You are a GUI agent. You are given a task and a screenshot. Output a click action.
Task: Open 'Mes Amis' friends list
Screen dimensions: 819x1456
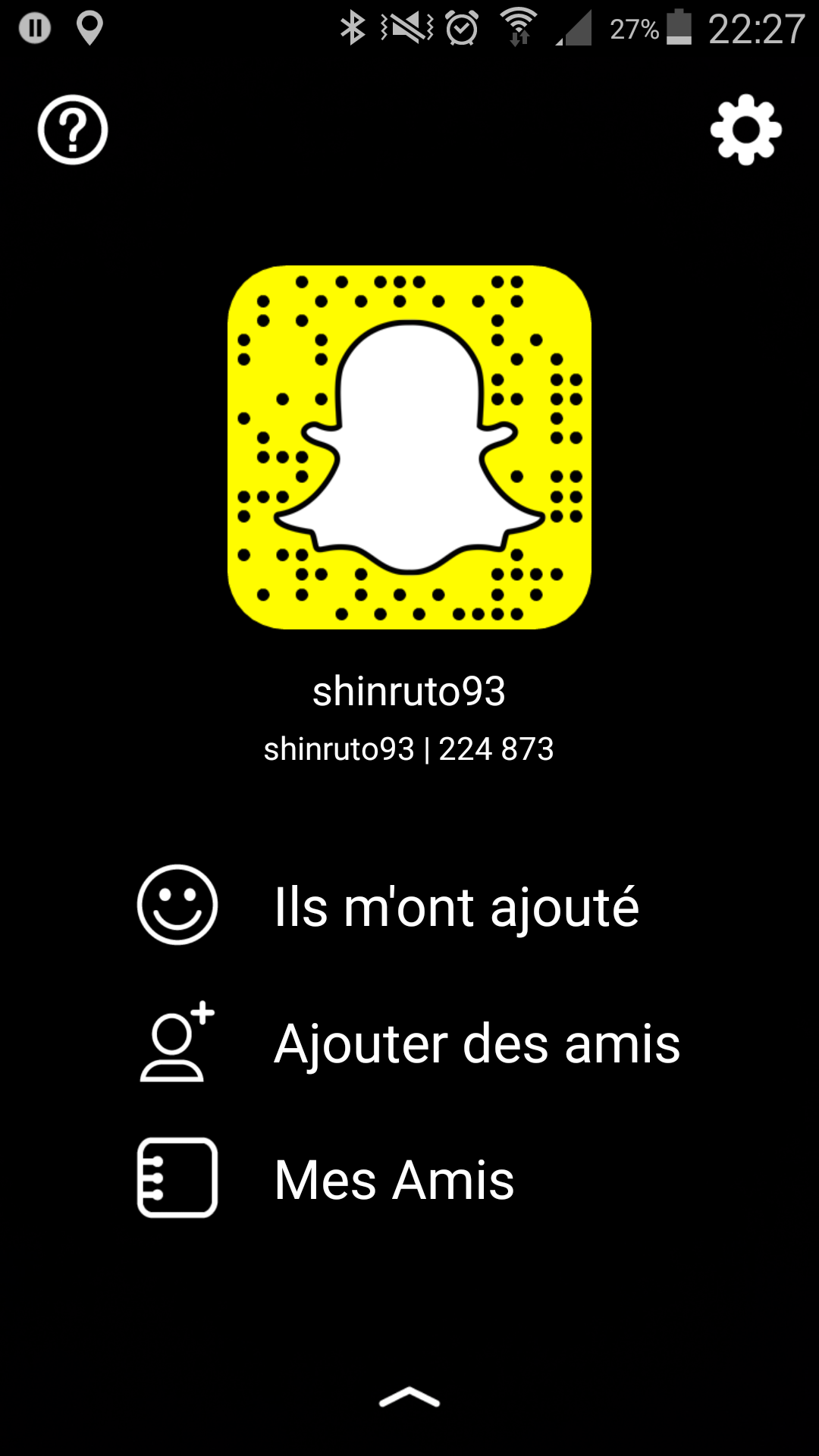(x=394, y=1180)
